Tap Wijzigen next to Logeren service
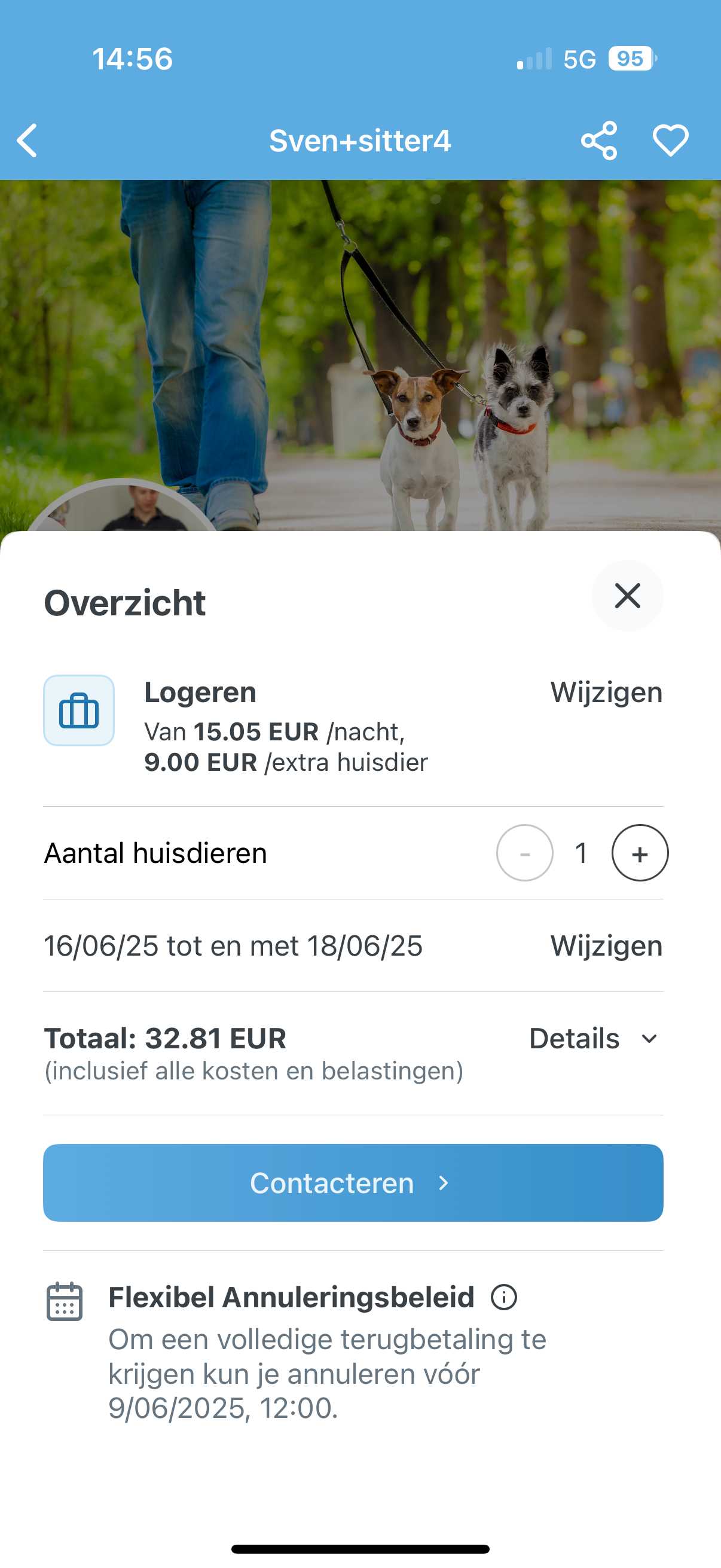 (x=606, y=693)
